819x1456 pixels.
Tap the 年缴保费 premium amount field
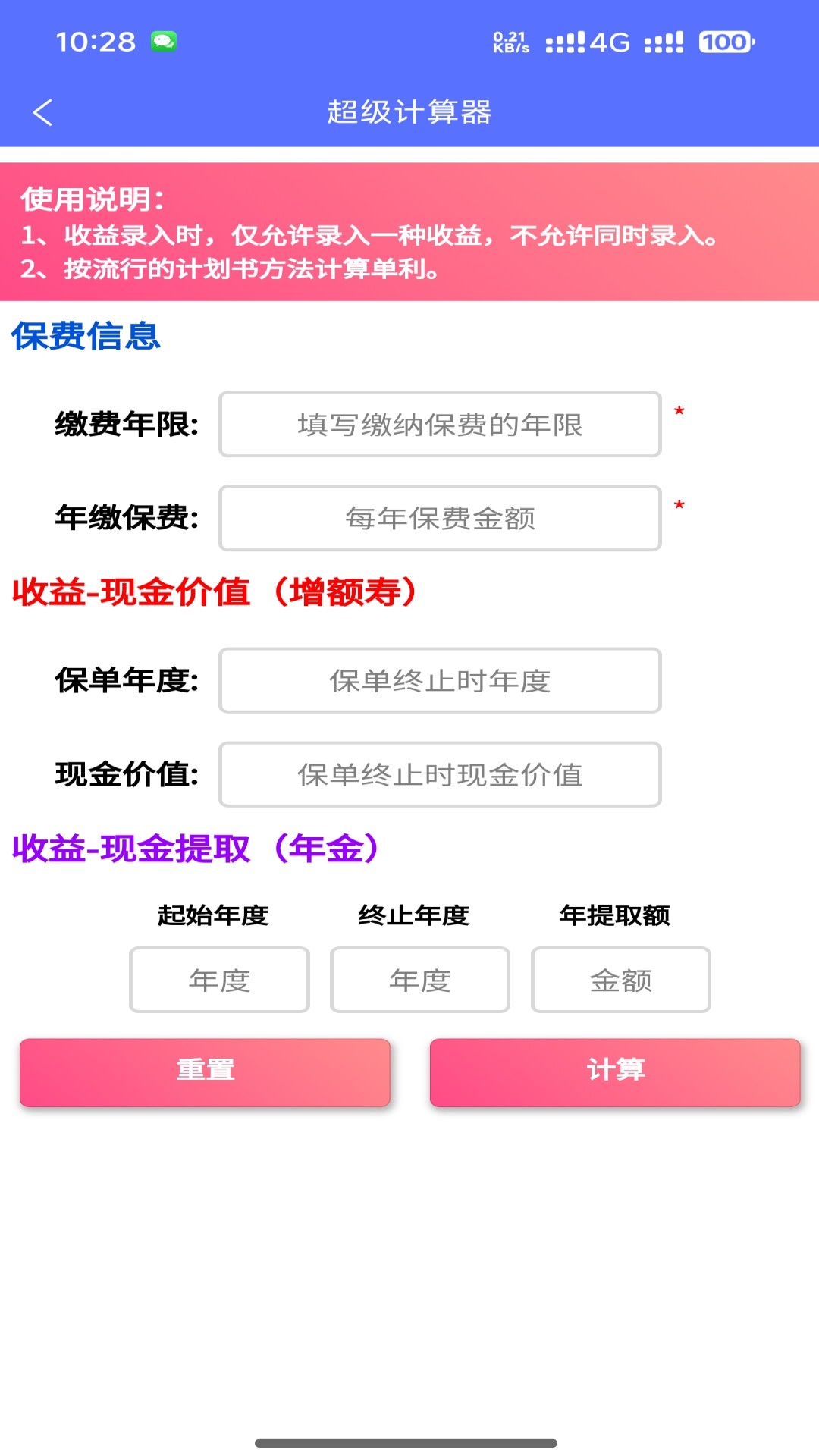tap(439, 519)
